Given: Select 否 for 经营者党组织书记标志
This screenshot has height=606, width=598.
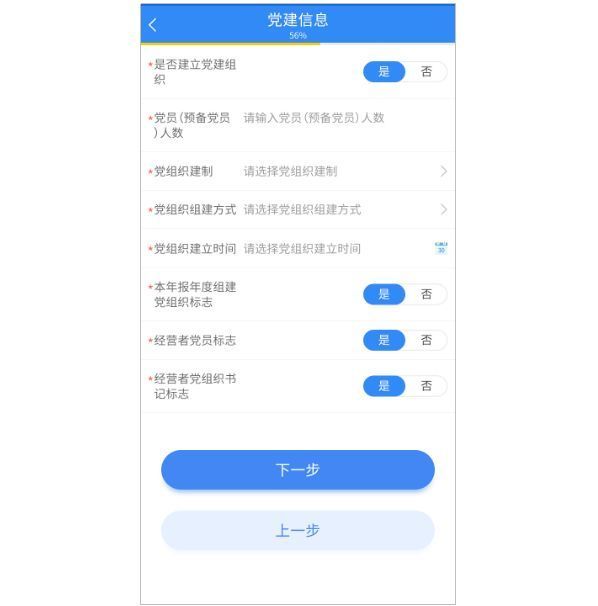Looking at the screenshot, I should [426, 386].
